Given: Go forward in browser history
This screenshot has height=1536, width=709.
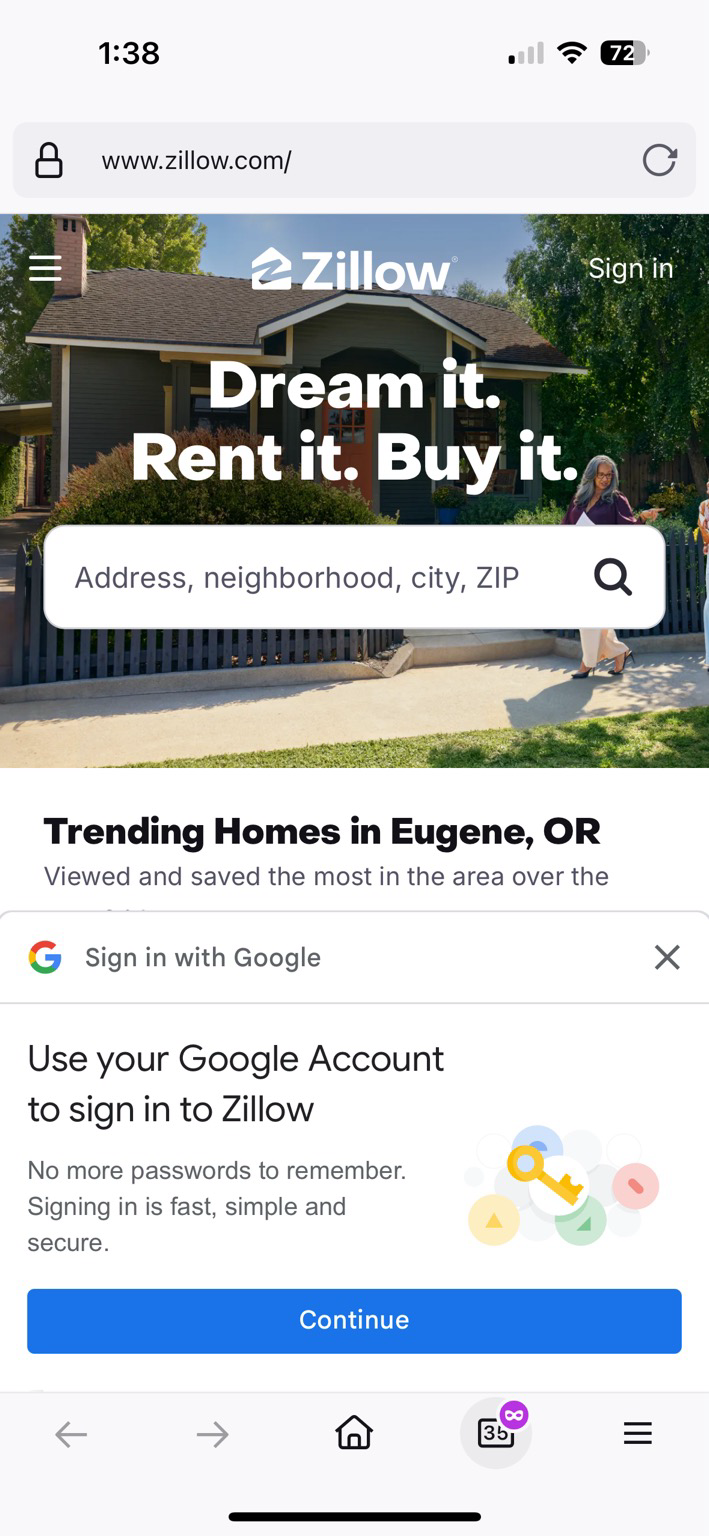Looking at the screenshot, I should (212, 1435).
